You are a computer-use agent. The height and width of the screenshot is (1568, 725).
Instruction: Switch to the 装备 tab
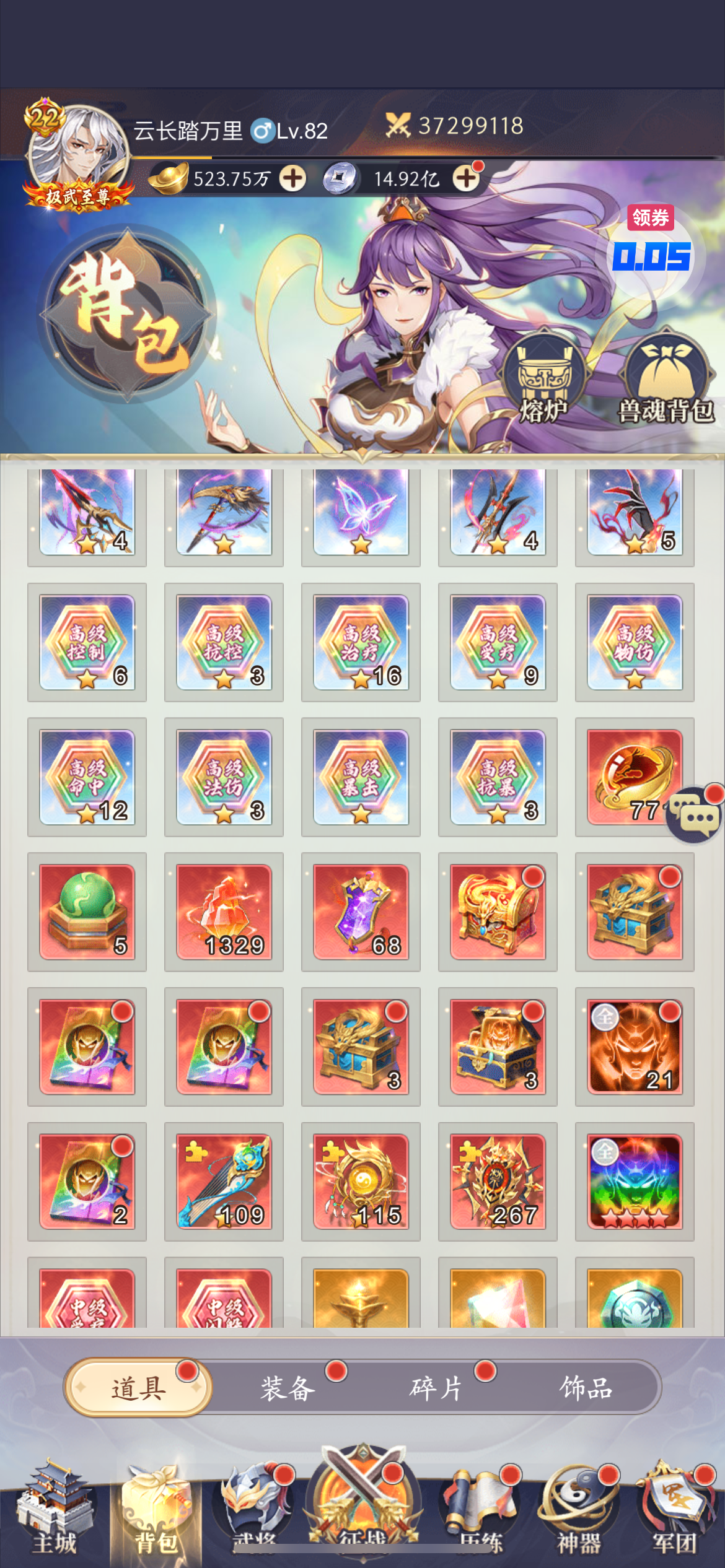tap(288, 1388)
